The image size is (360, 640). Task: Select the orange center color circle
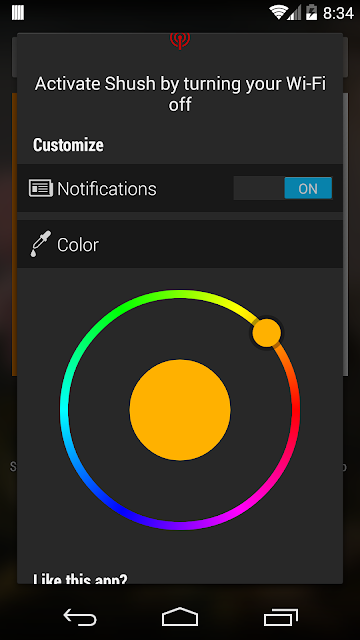coord(180,410)
